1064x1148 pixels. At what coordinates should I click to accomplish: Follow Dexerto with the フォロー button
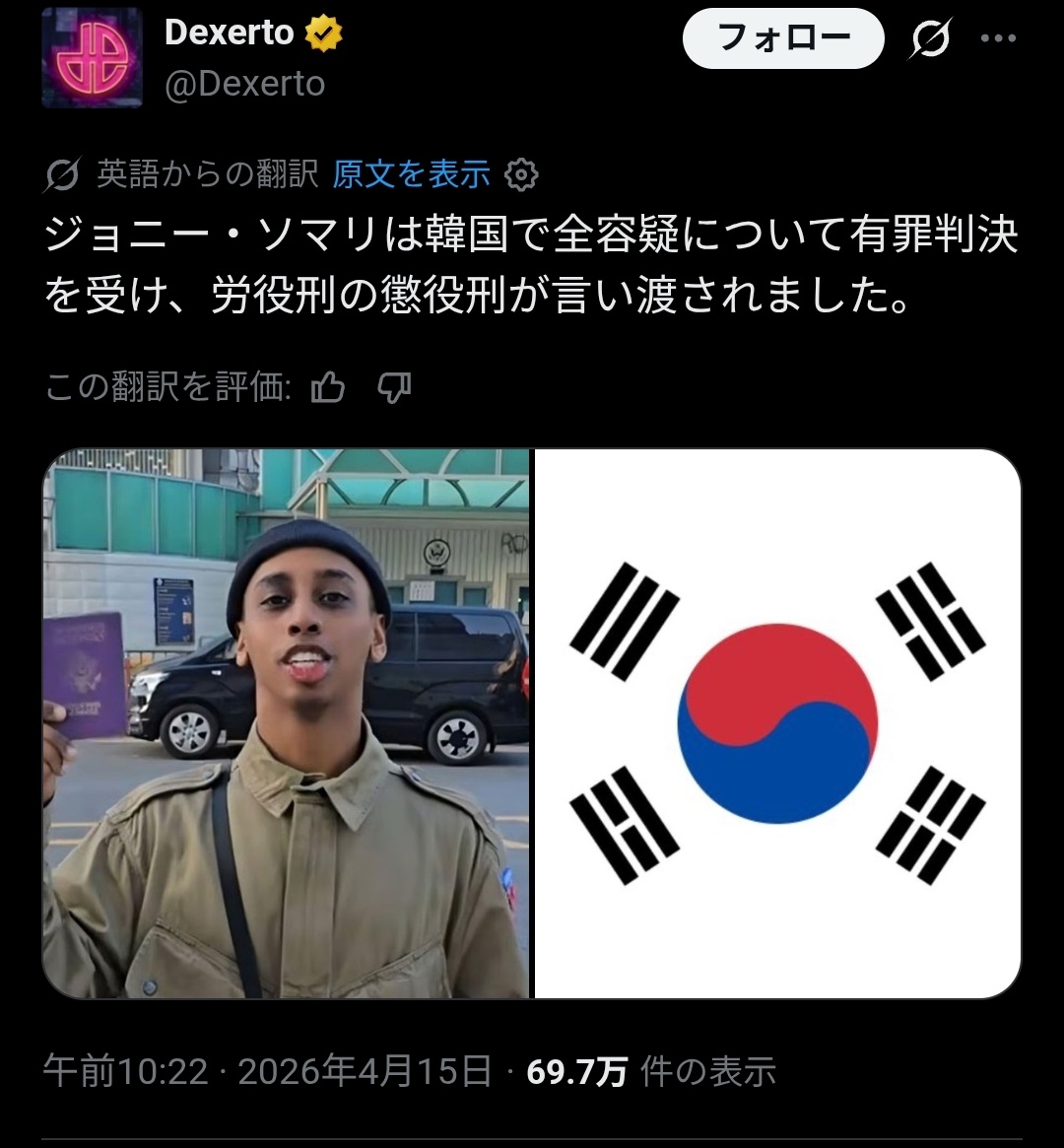[783, 39]
